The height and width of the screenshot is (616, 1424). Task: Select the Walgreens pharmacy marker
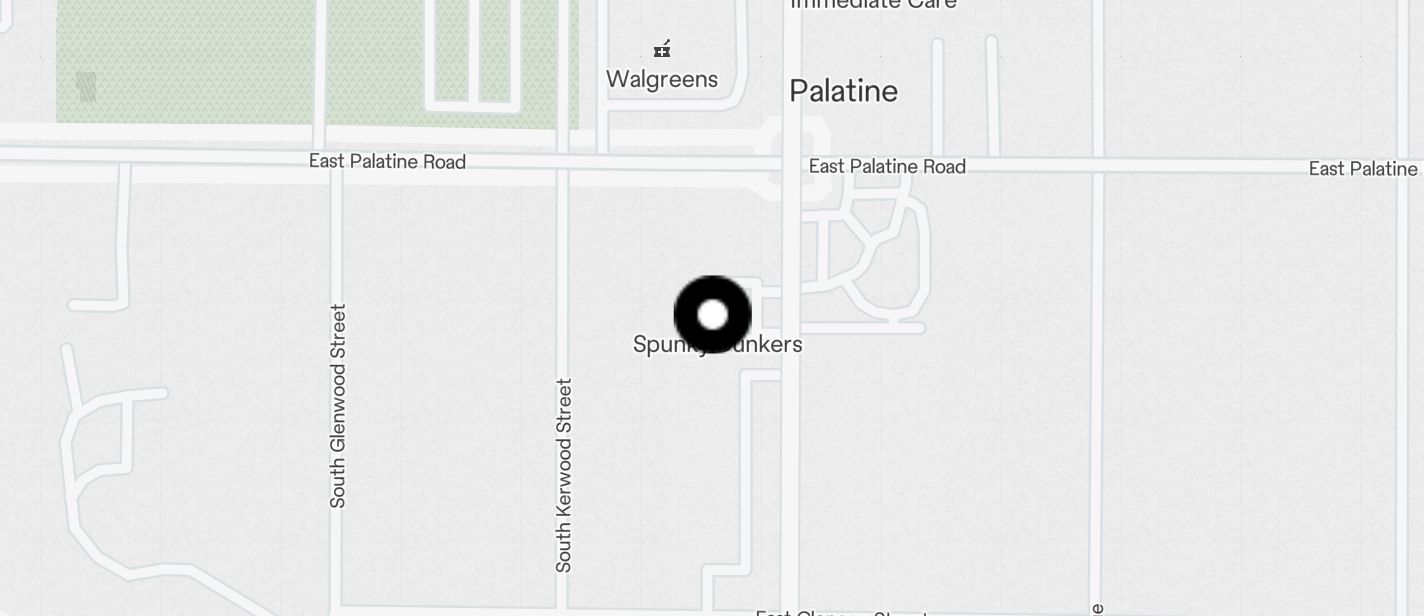click(662, 50)
